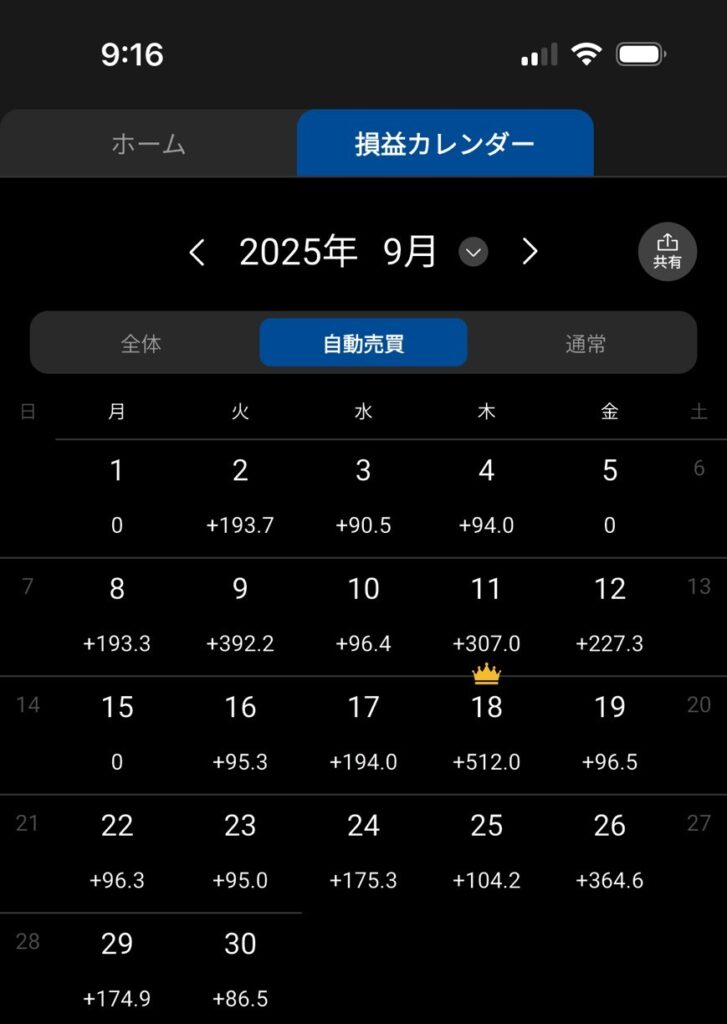
Task: Switch to the ホーム tab
Action: [148, 144]
